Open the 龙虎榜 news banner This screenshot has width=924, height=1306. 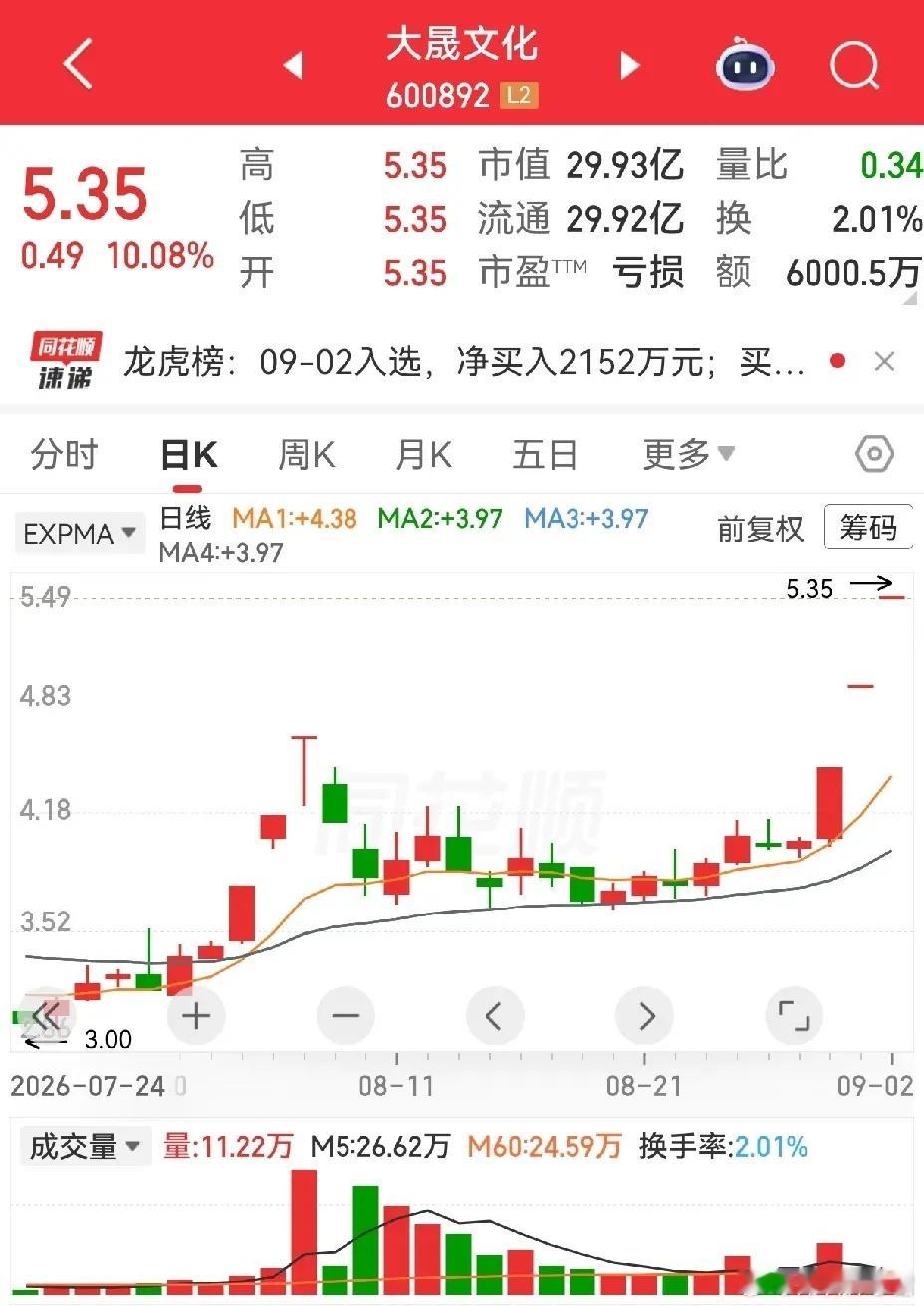[x=463, y=362]
